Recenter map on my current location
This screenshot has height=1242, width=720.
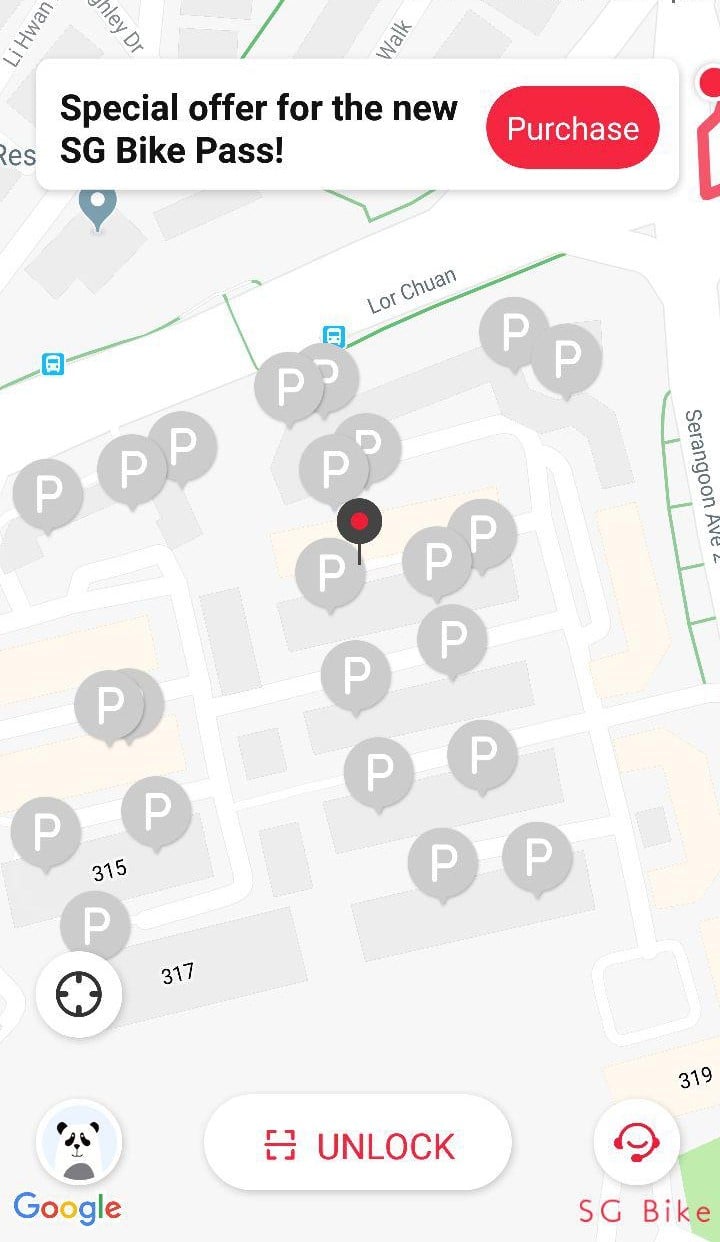click(79, 995)
